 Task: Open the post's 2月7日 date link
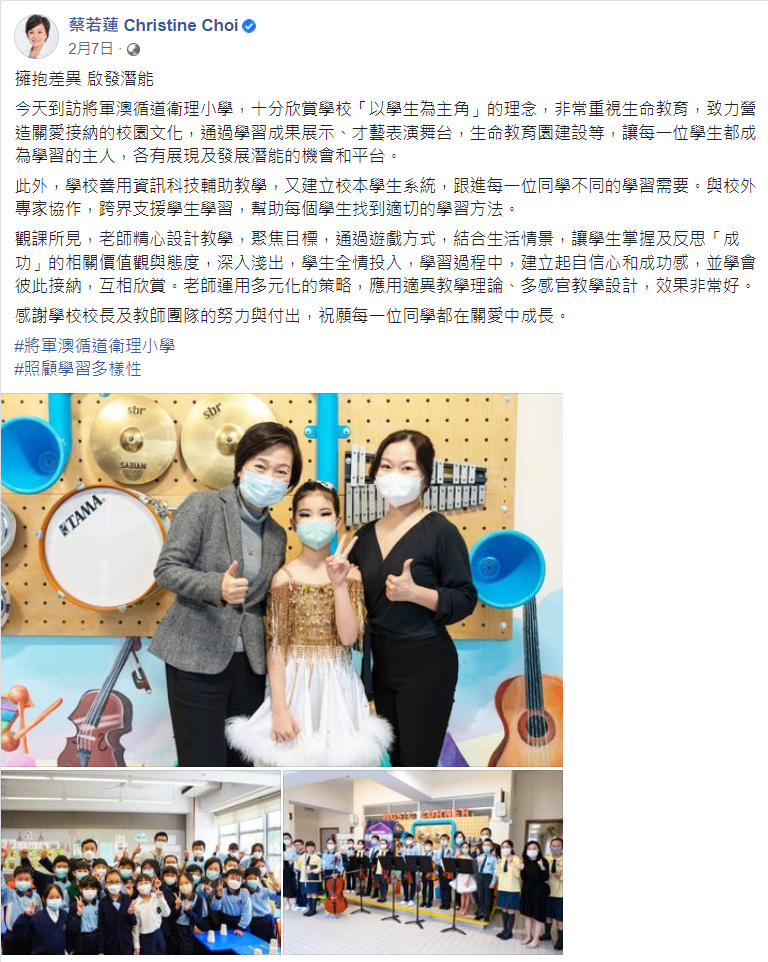click(90, 48)
